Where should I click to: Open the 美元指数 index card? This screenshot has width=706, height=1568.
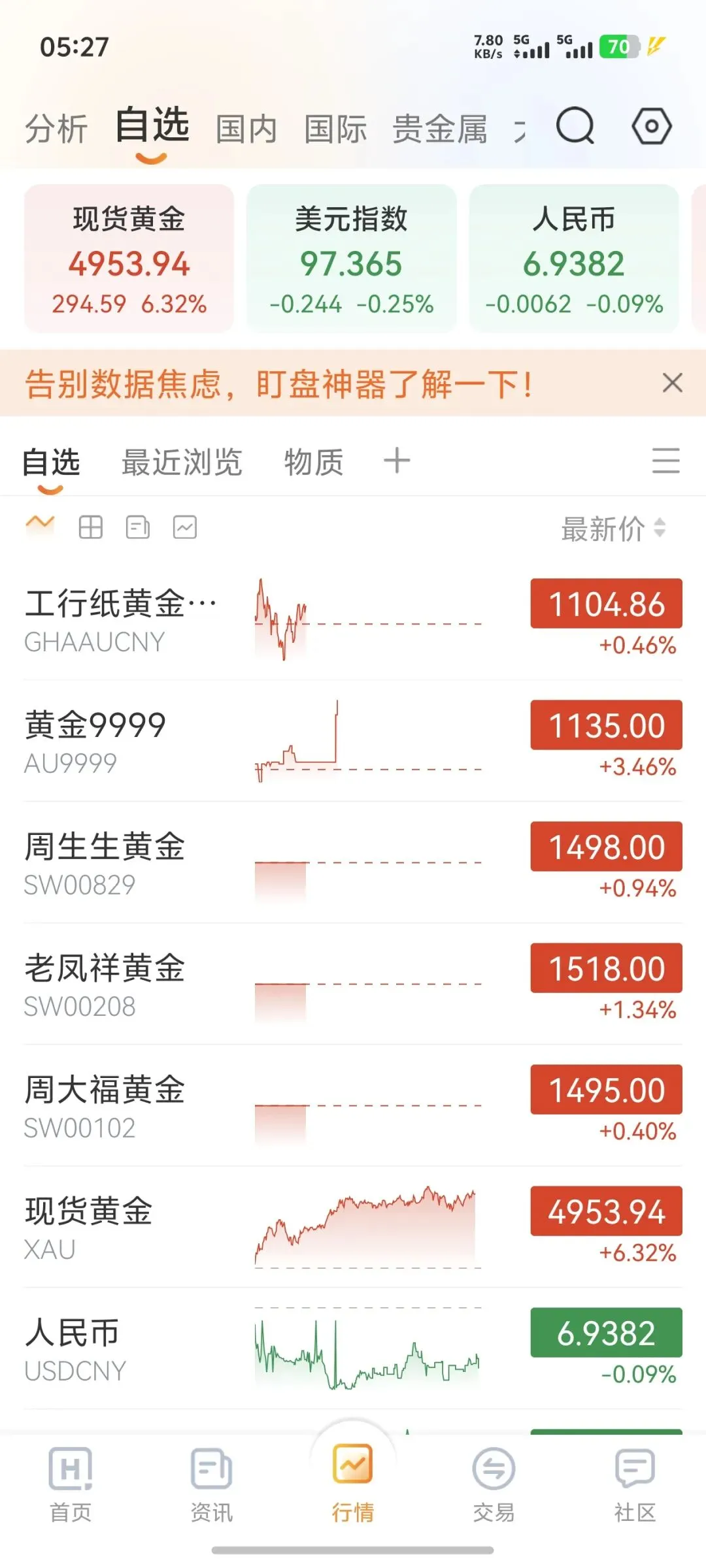(x=351, y=259)
